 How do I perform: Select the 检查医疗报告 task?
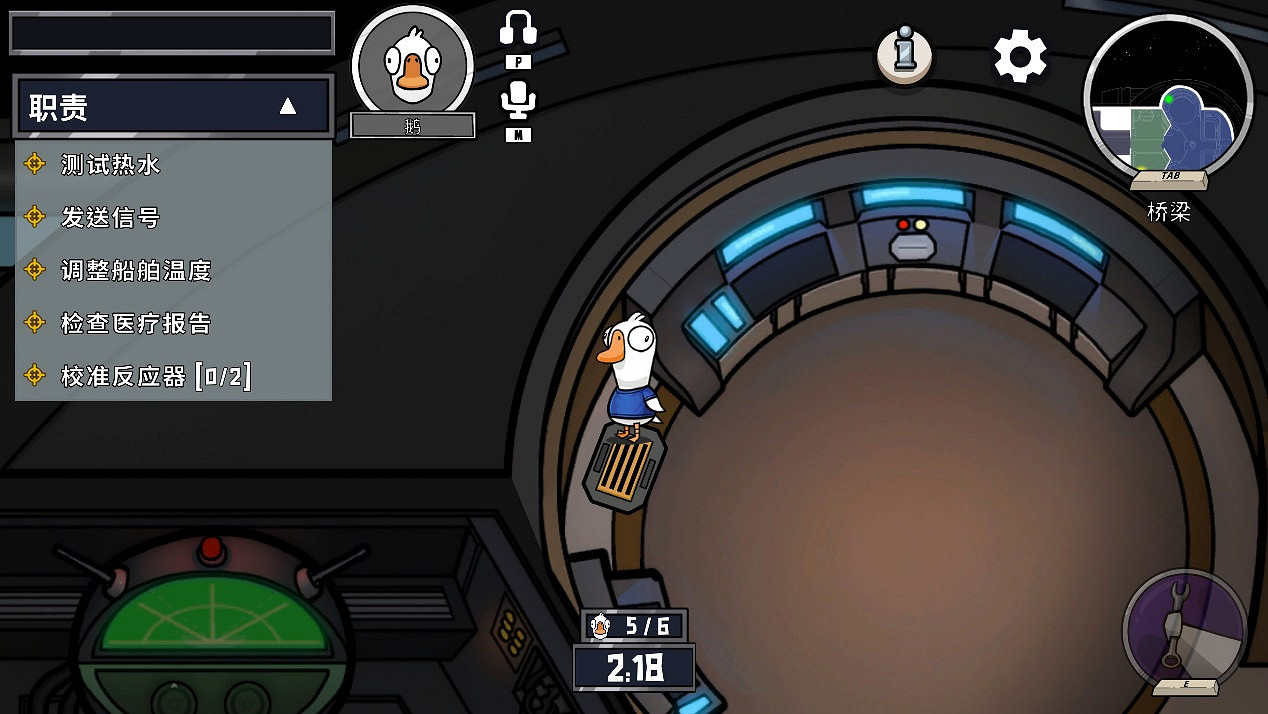[x=135, y=323]
